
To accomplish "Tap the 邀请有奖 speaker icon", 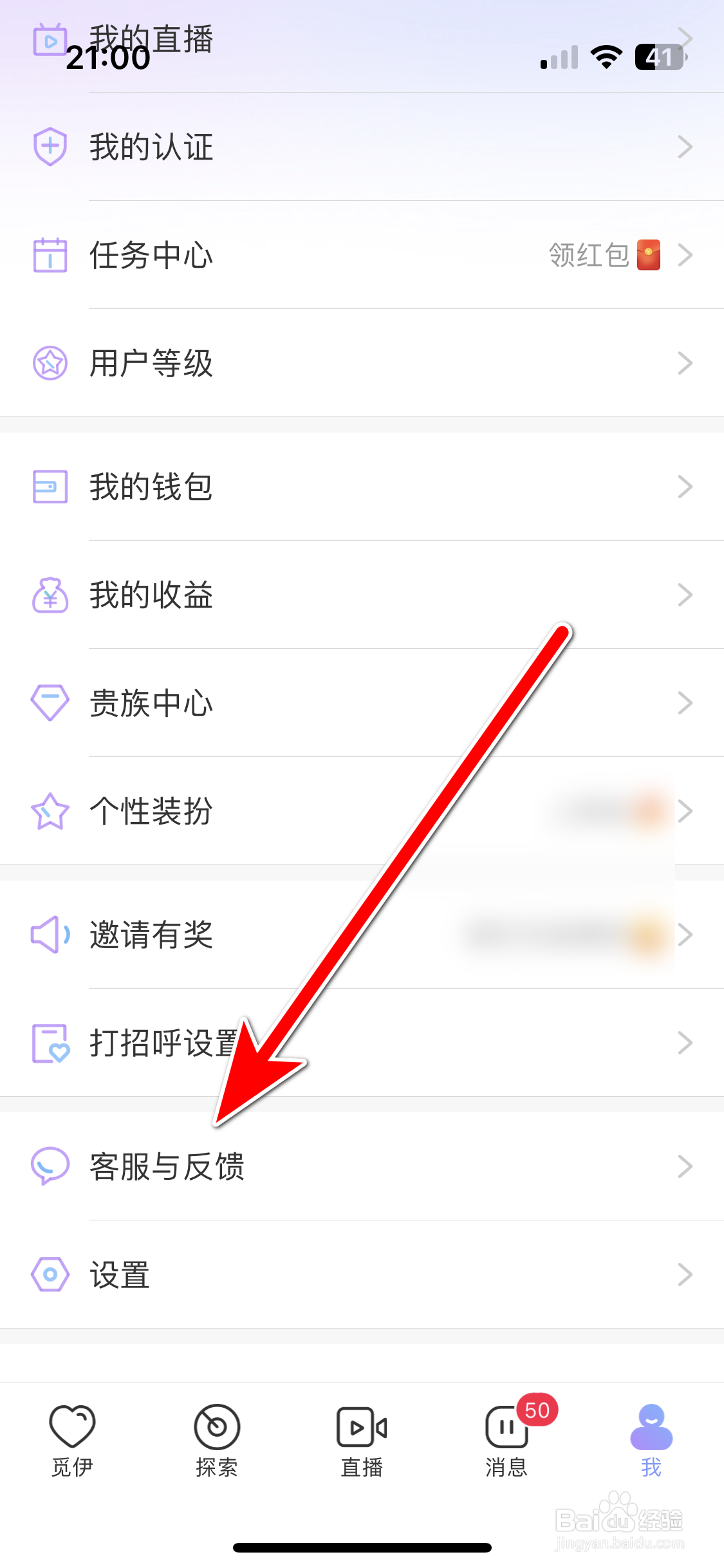I will click(50, 935).
